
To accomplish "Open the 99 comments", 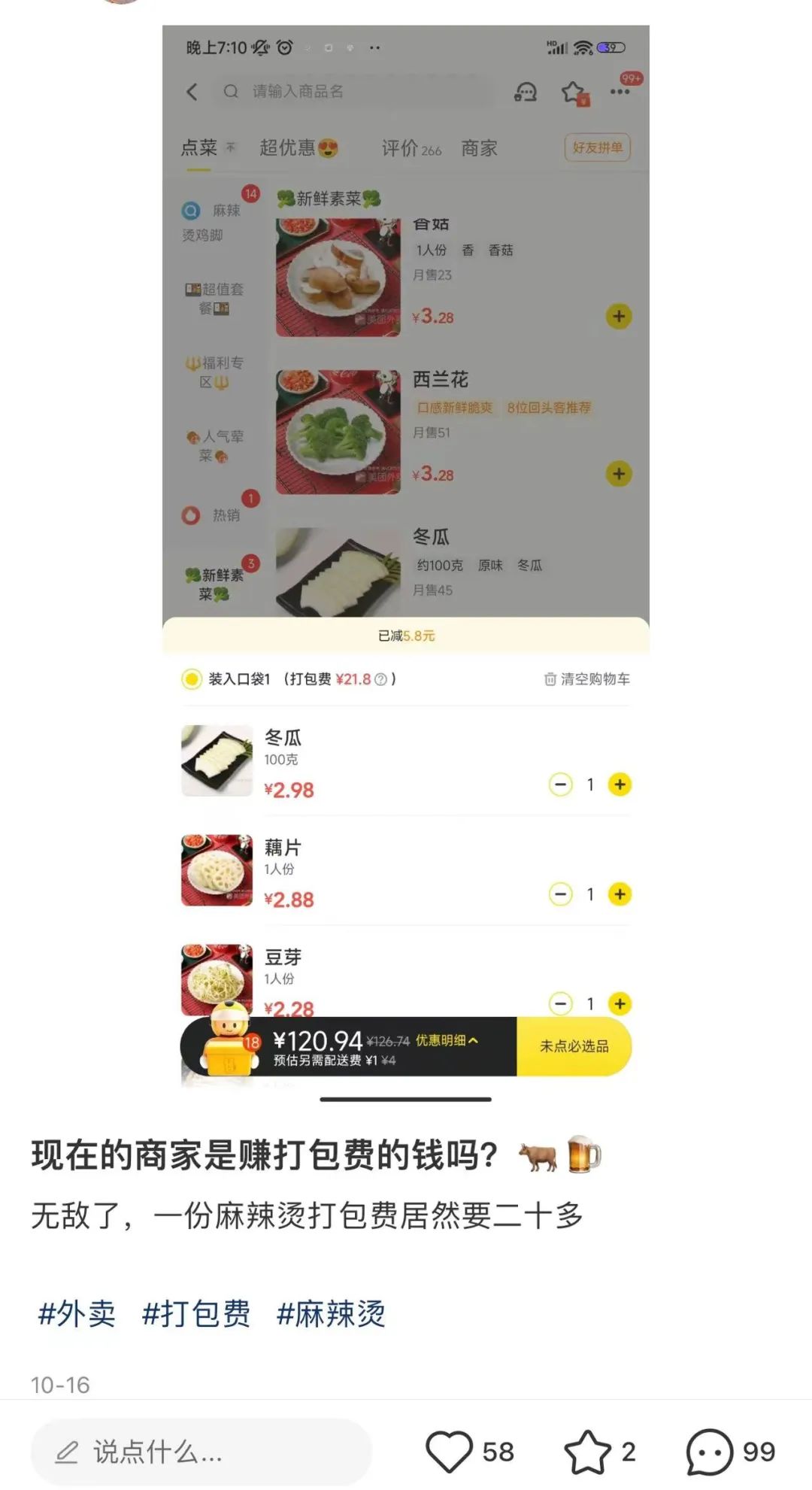I will (709, 1452).
